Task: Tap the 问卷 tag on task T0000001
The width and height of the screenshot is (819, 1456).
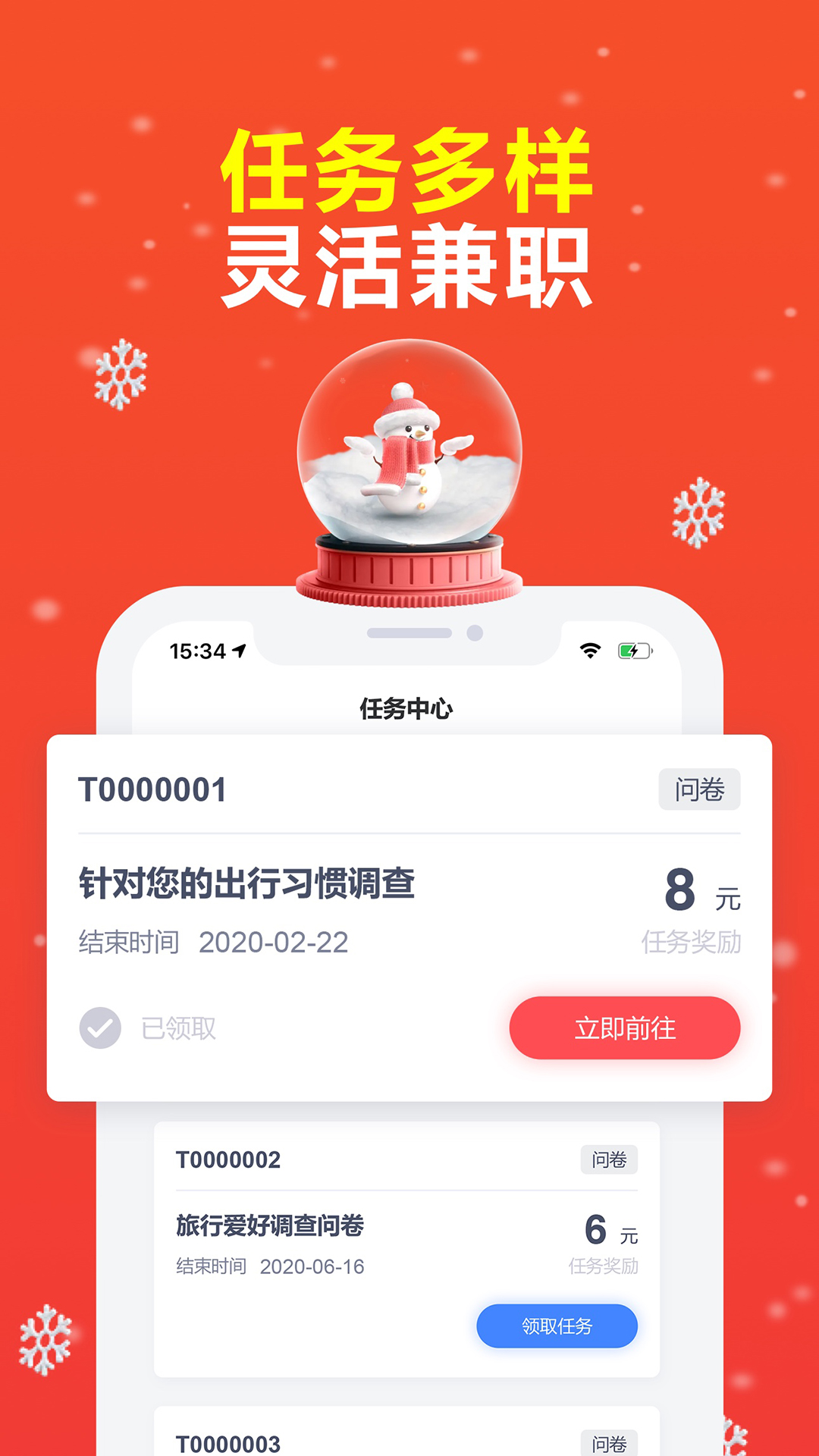Action: coord(698,789)
